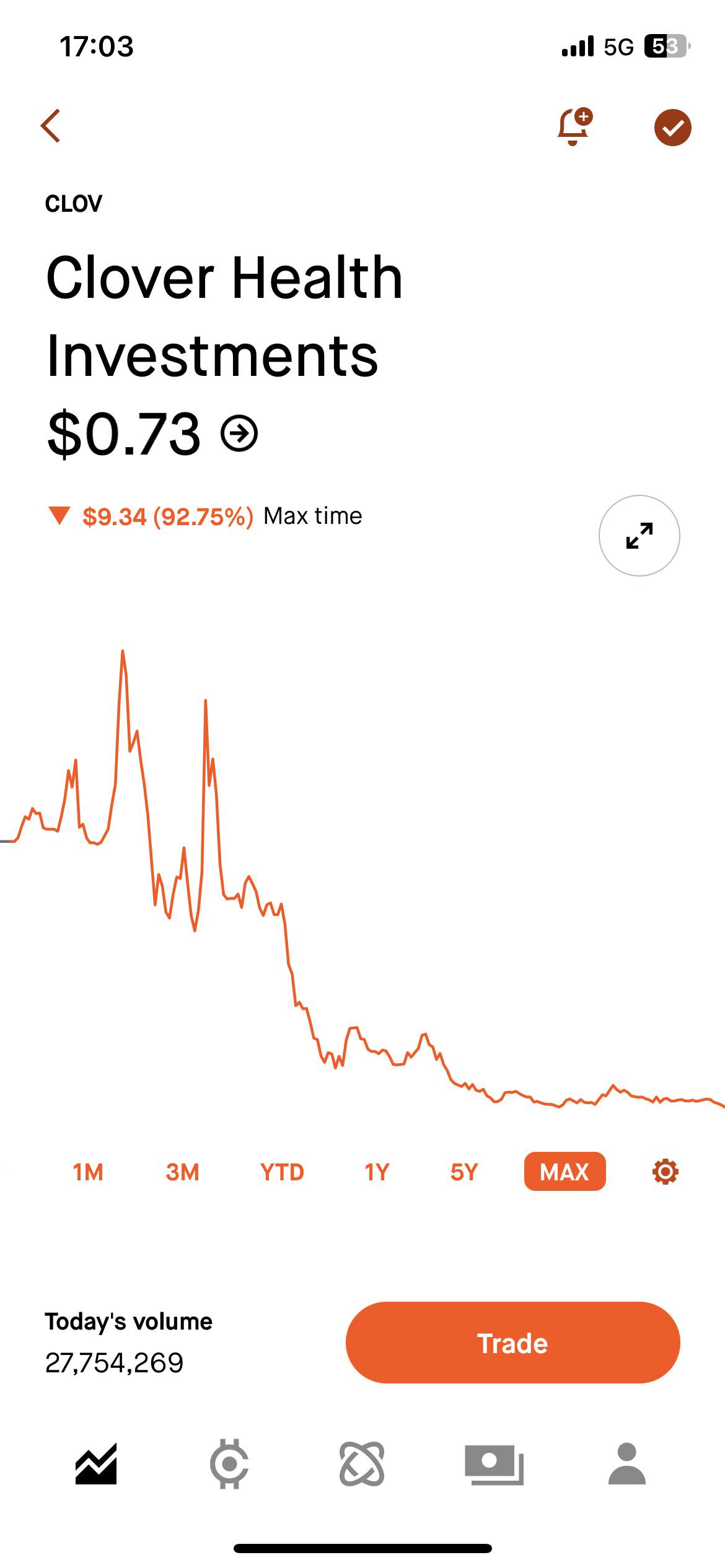Open chart settings gear
The image size is (725, 1568).
click(x=666, y=1172)
